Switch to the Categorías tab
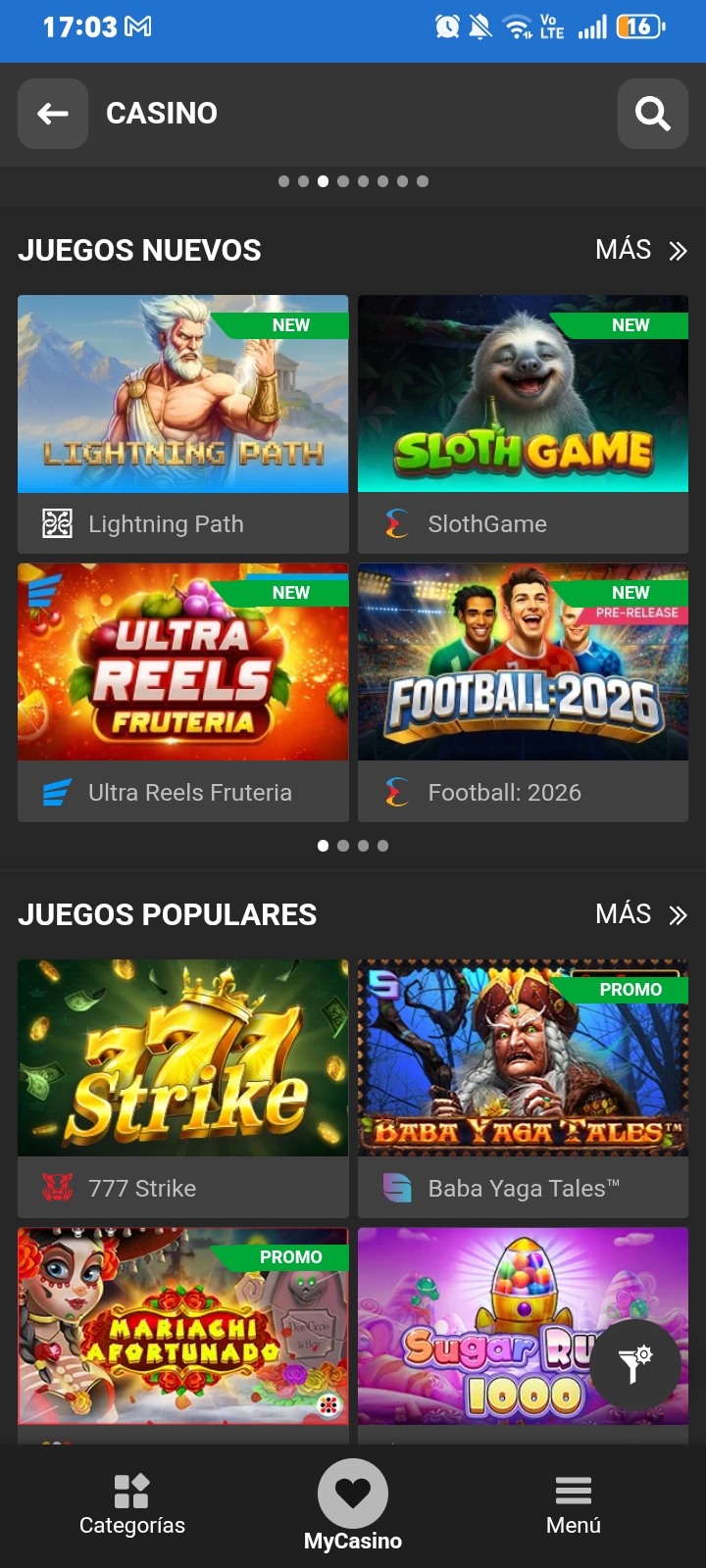 (132, 1505)
